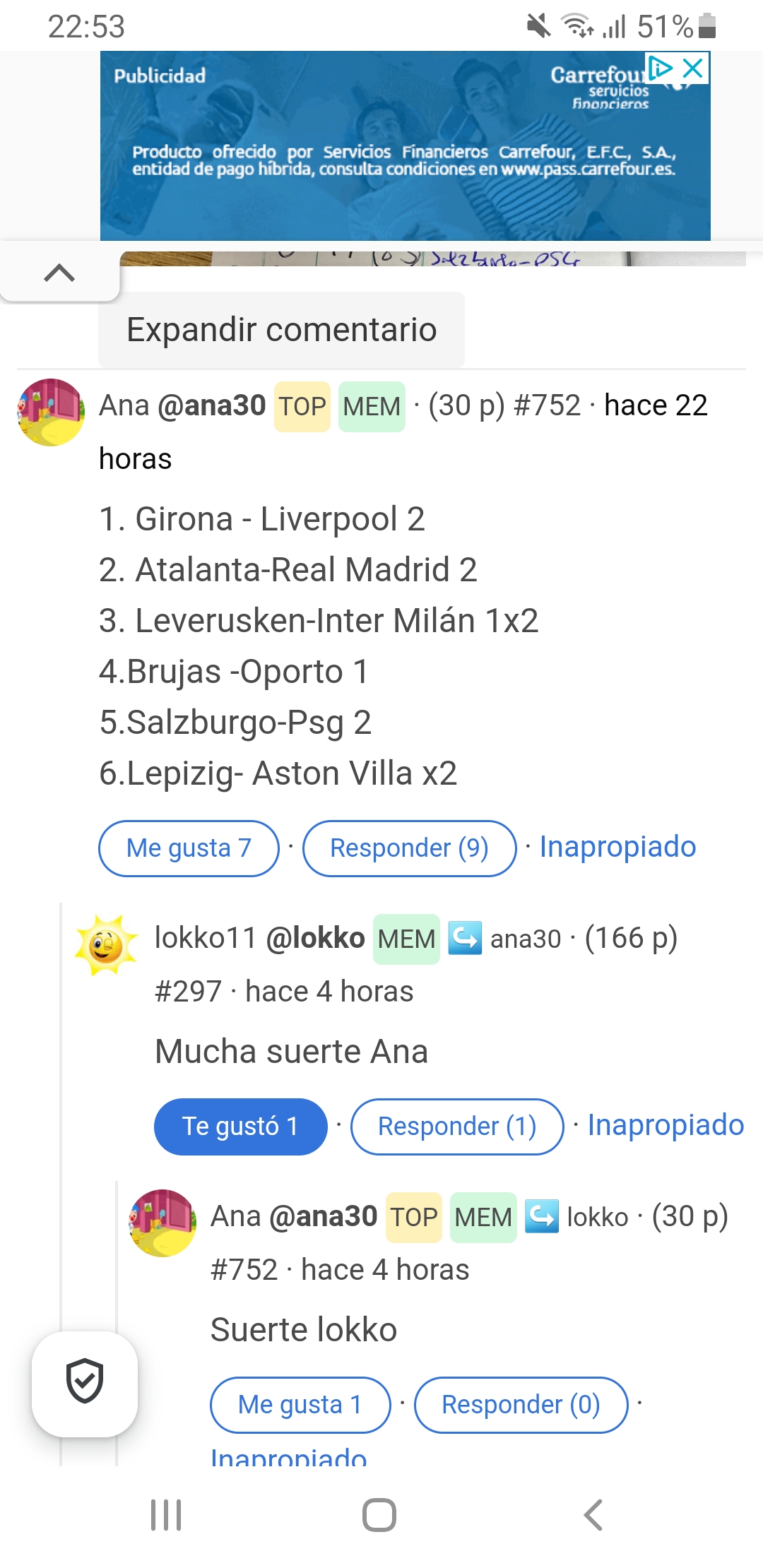
Task: Remove your like via Te gustó 1
Action: (x=240, y=1127)
